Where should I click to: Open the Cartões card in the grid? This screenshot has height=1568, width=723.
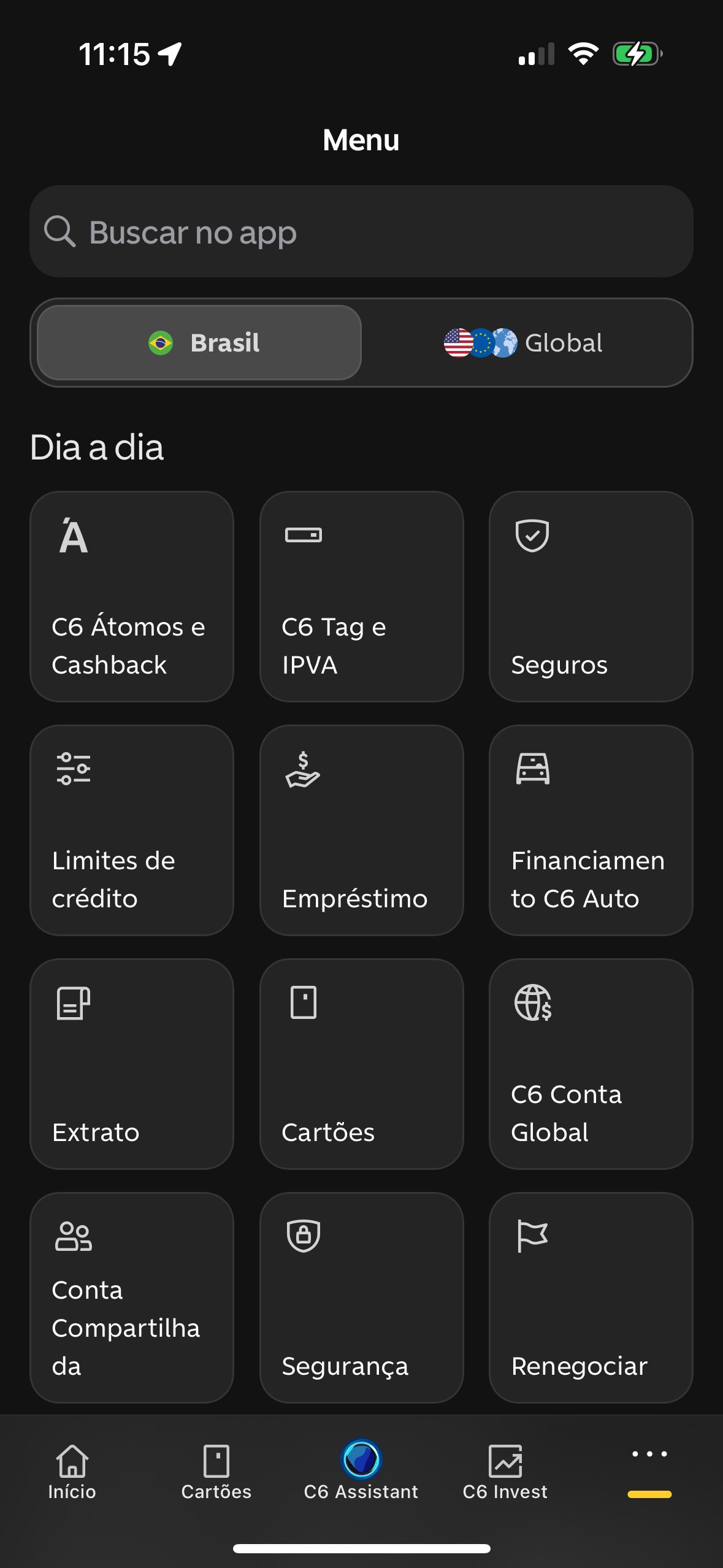tap(361, 1064)
